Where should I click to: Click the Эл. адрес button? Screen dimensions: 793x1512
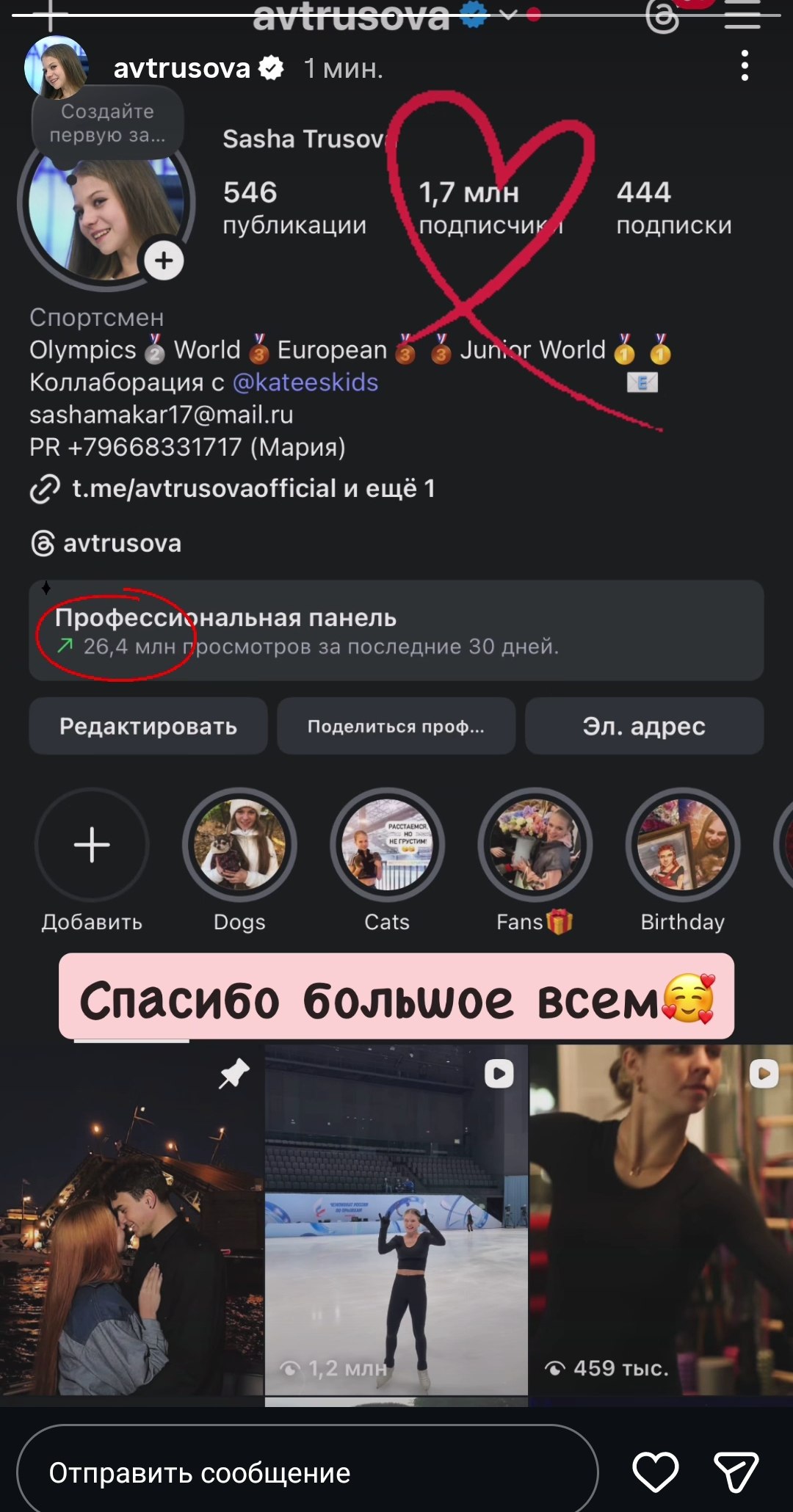(644, 727)
